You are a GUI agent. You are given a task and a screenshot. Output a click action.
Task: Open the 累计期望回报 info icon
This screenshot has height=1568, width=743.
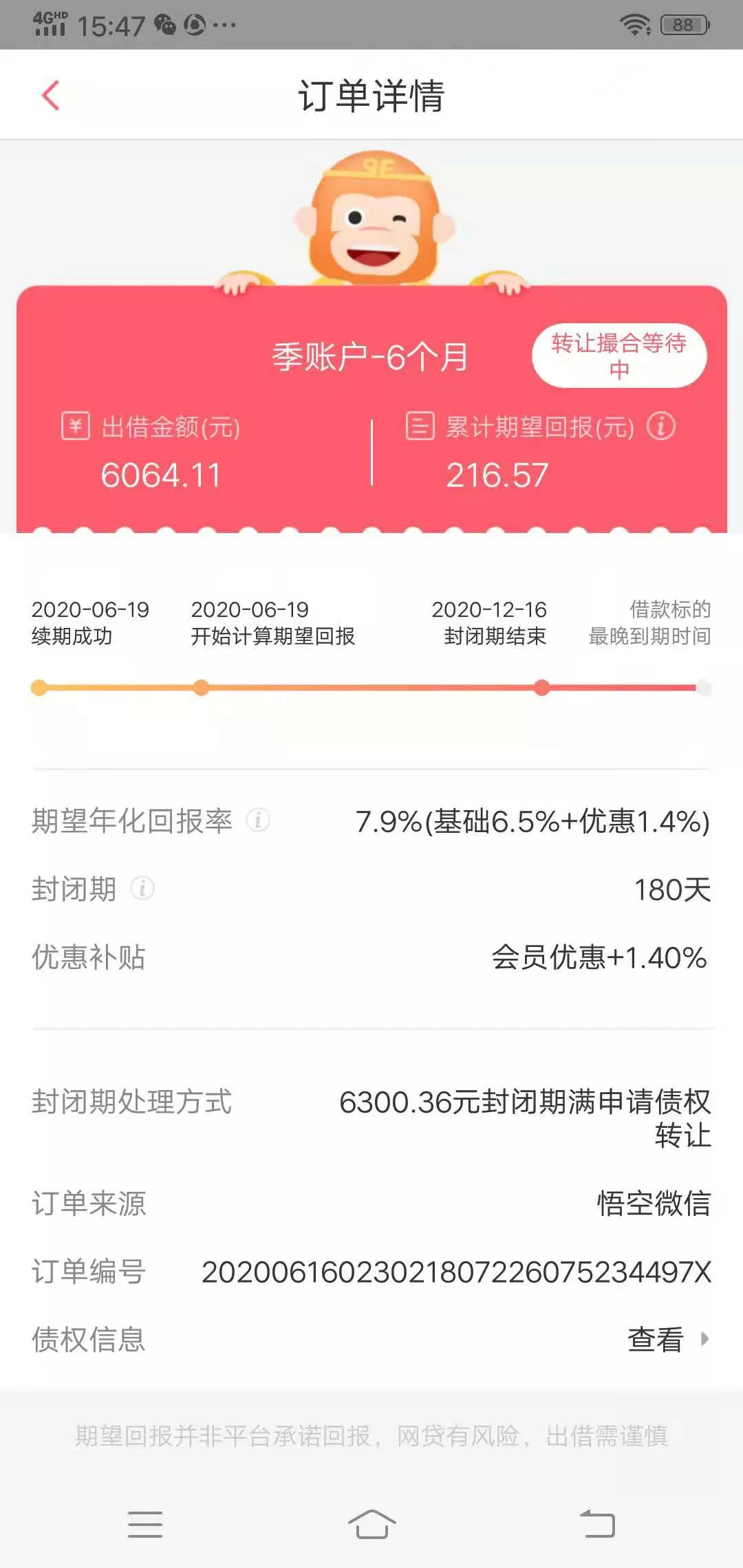tap(662, 427)
